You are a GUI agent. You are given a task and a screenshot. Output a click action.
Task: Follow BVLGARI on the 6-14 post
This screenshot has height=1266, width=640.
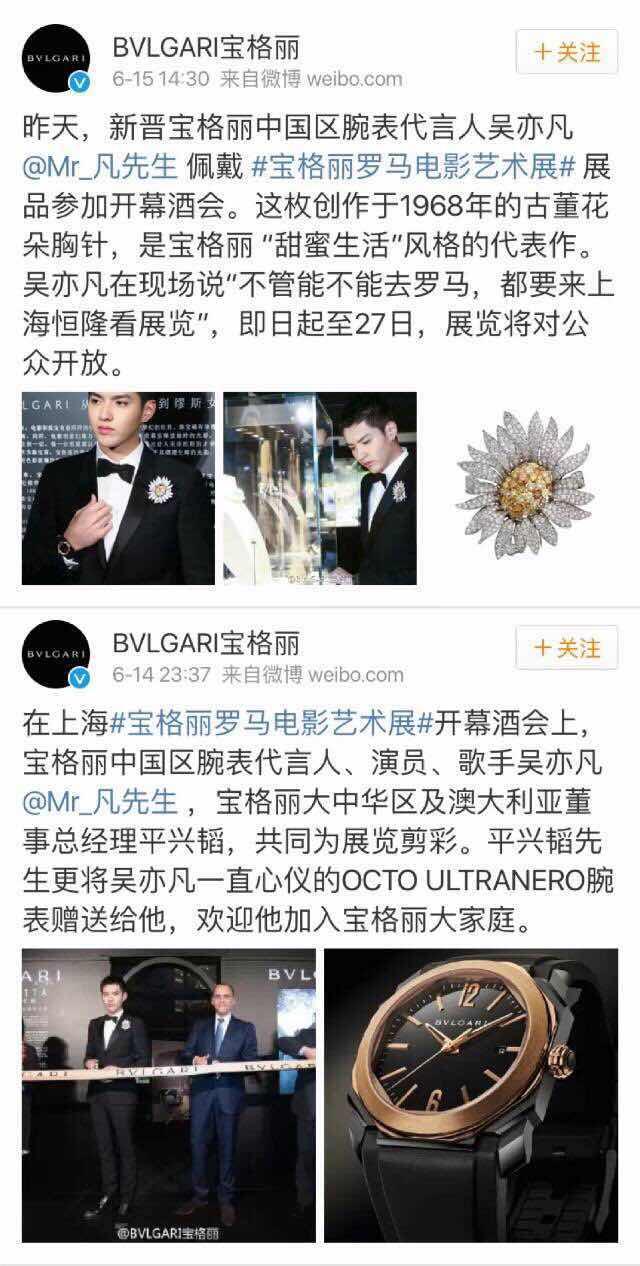tap(567, 648)
